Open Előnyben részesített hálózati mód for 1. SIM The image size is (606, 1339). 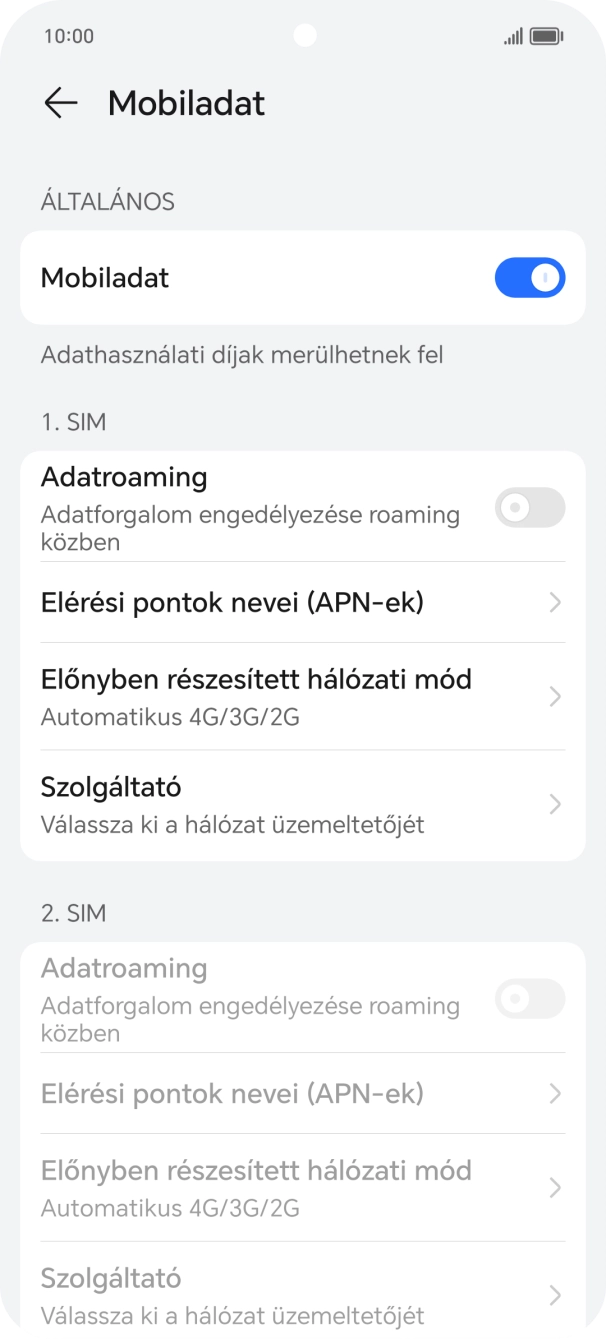tap(302, 696)
